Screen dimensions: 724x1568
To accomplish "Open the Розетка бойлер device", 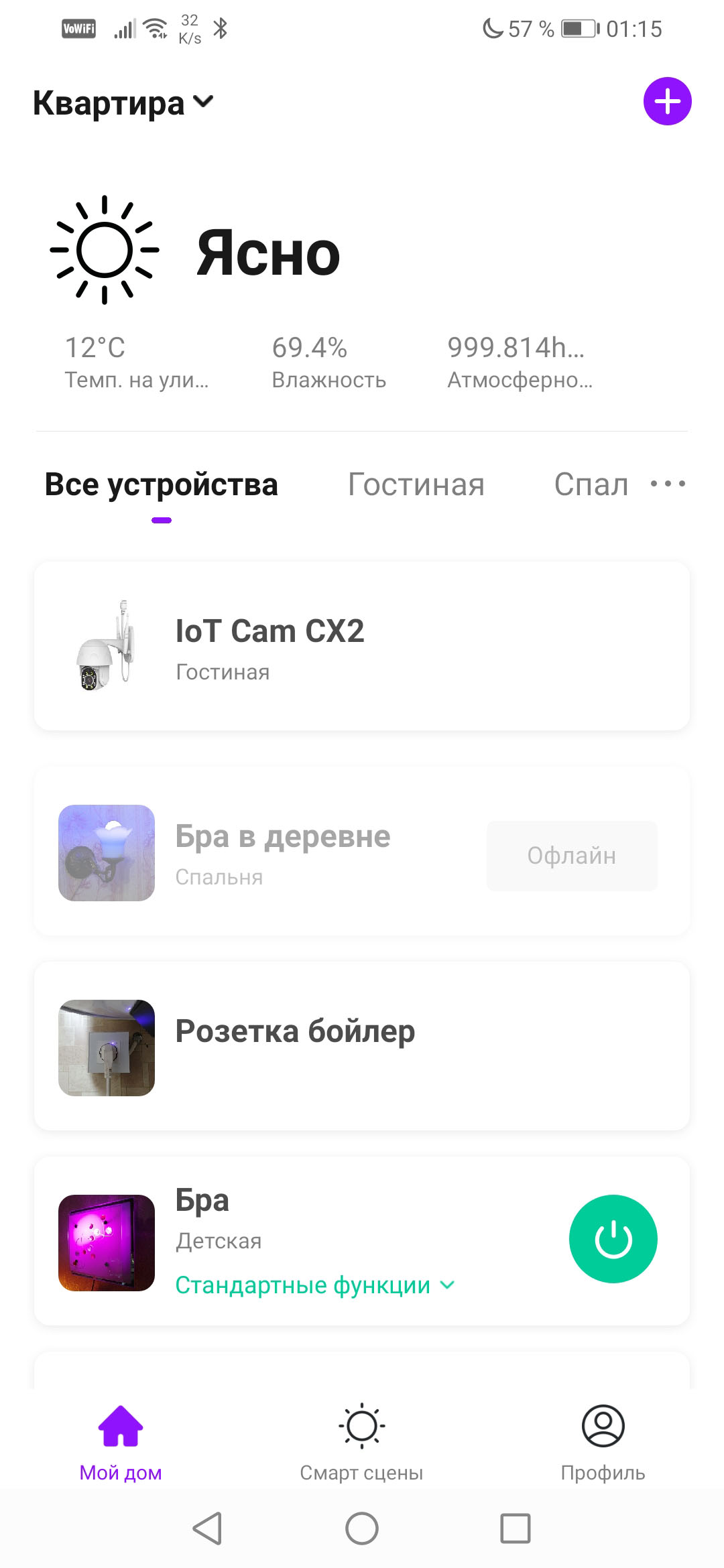I will pos(362,1047).
